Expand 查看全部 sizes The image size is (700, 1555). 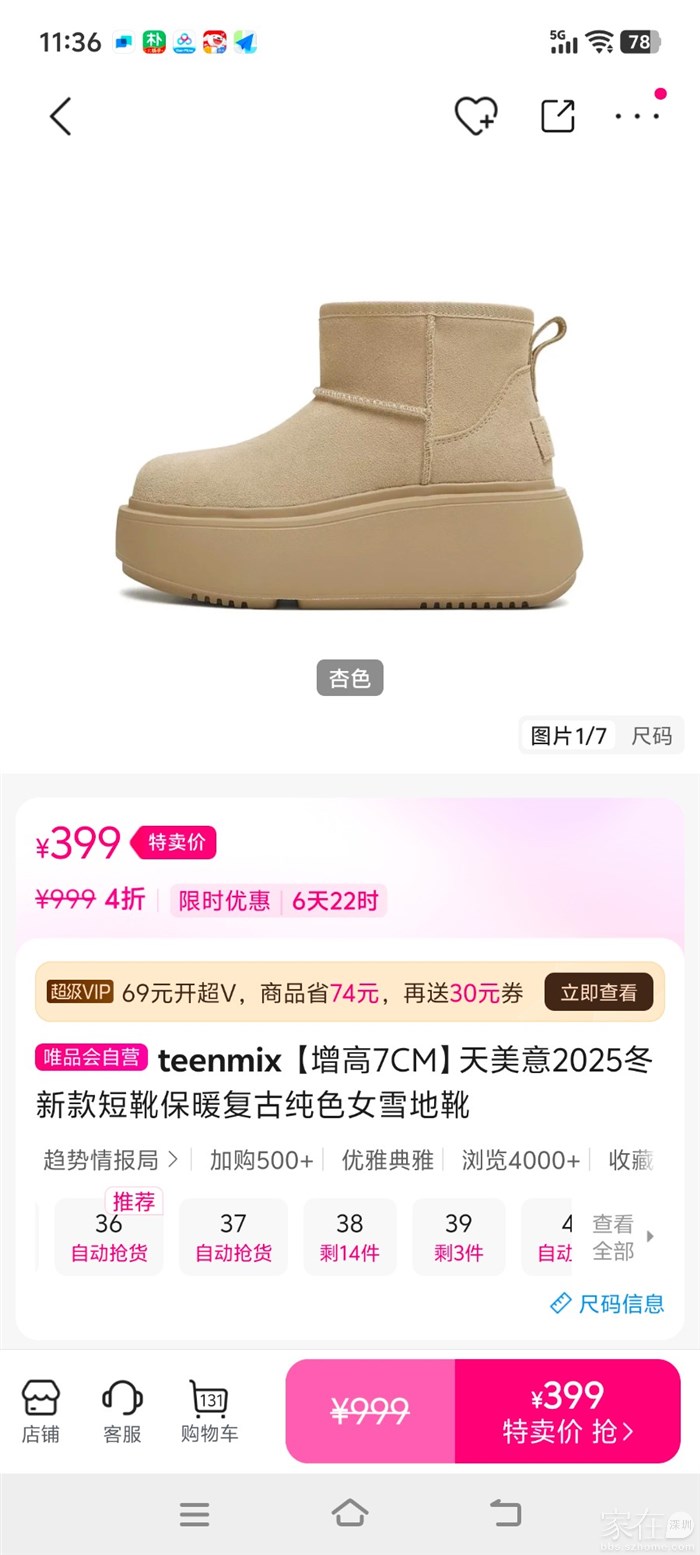[x=620, y=1237]
